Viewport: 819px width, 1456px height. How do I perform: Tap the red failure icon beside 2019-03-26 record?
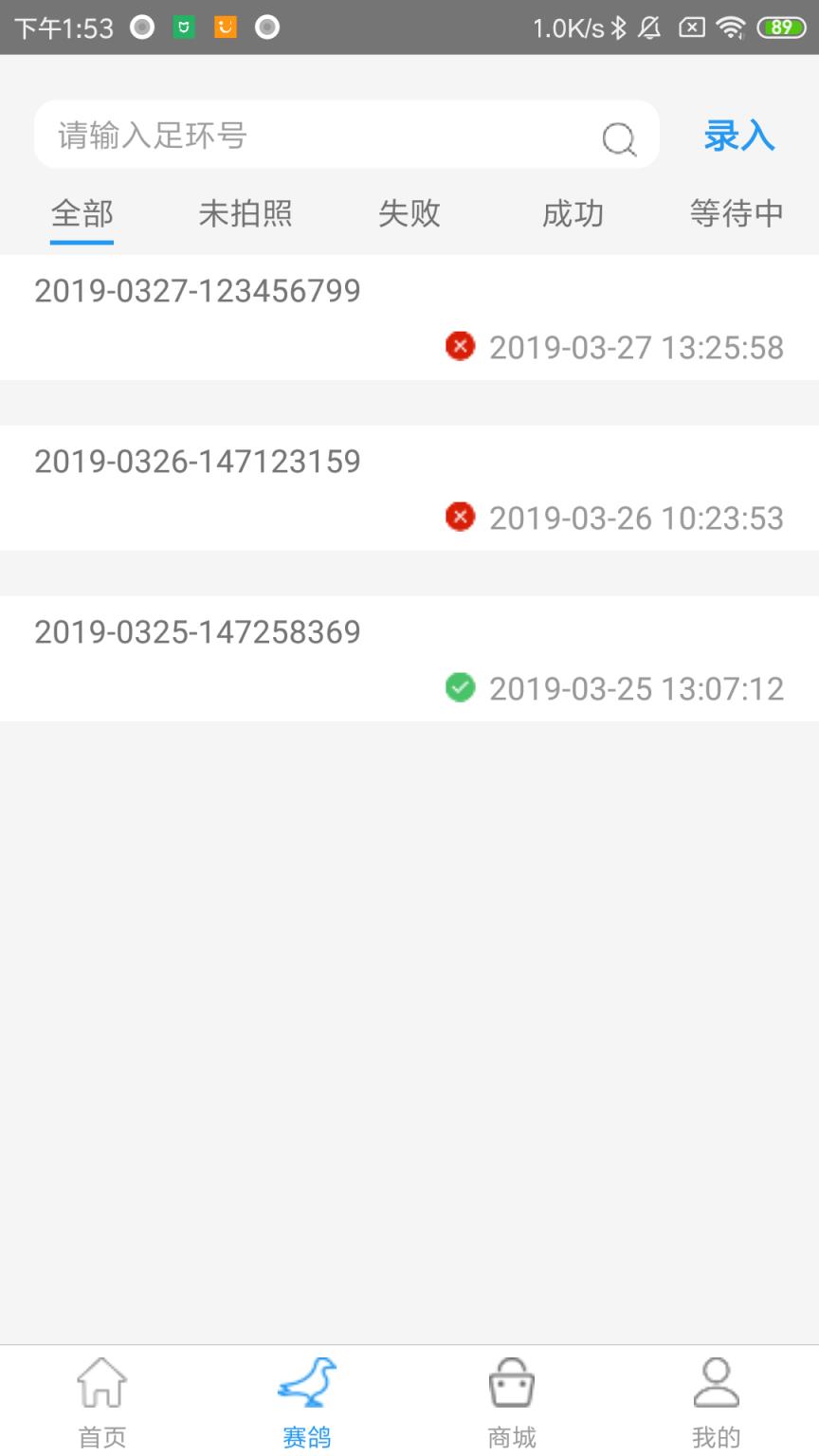460,518
